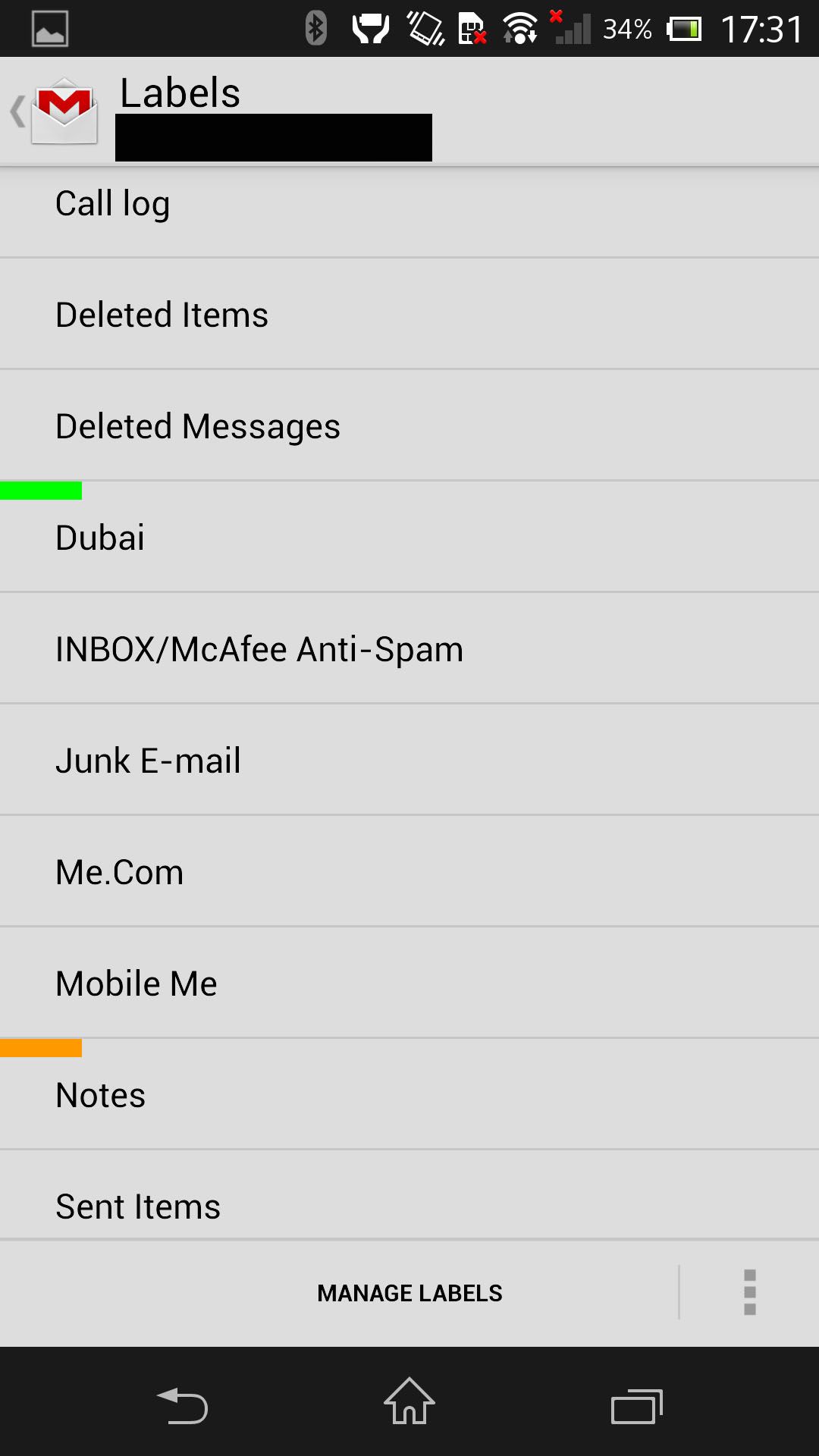Tap the system home button
This screenshot has height=1456, width=819.
[409, 1402]
